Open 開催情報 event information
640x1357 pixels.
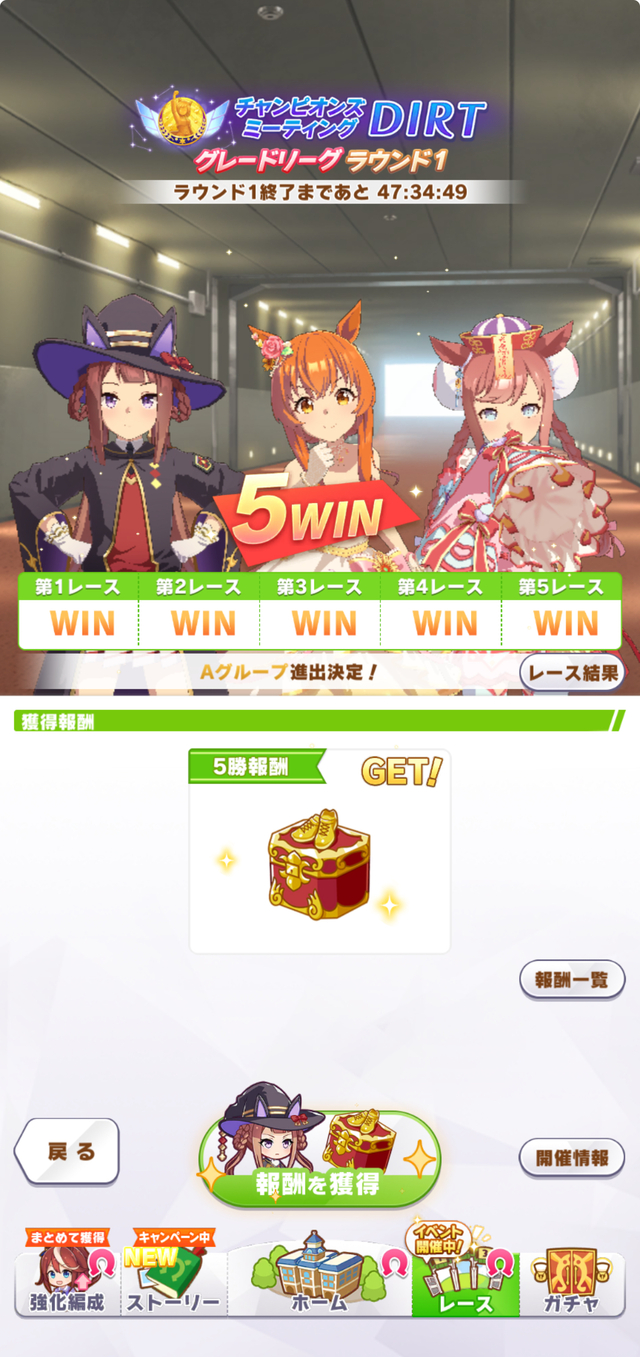[x=572, y=1158]
